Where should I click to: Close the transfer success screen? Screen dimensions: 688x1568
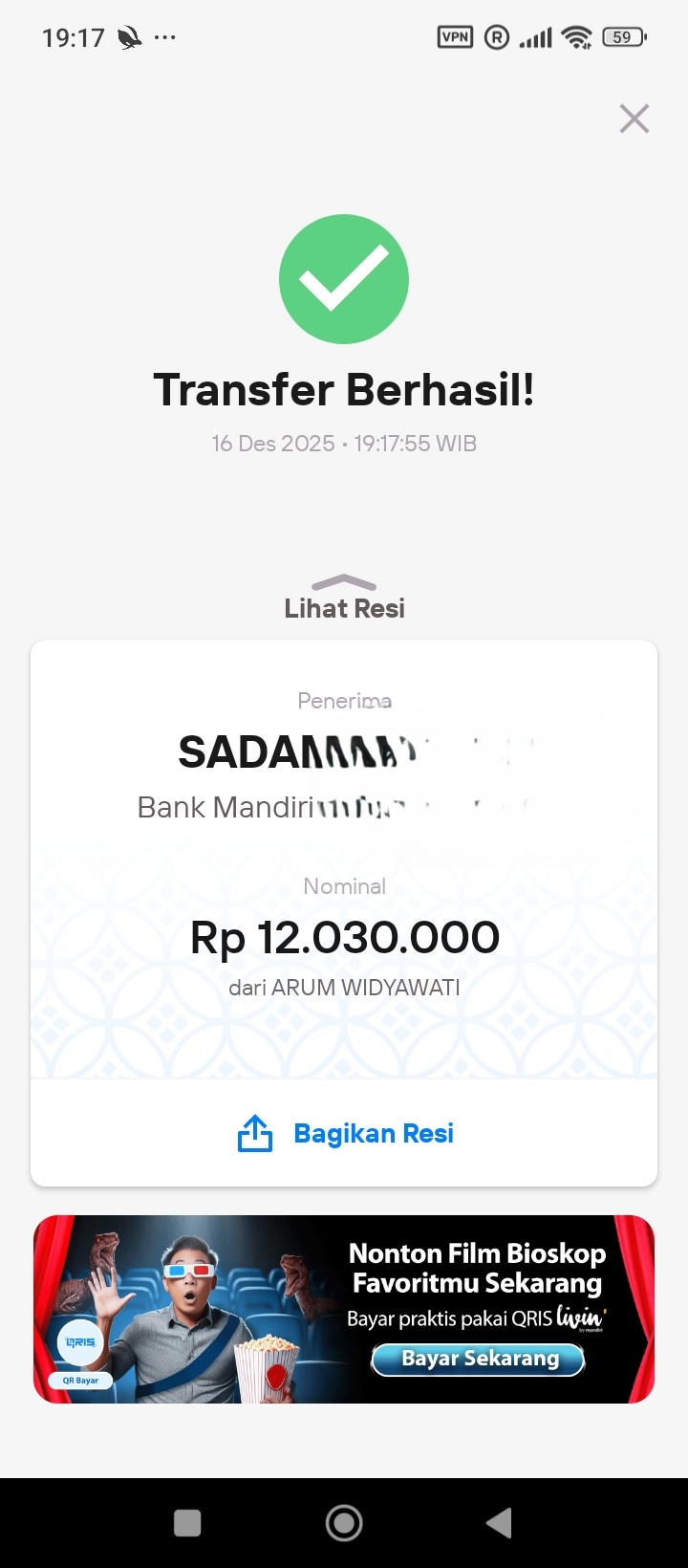634,120
